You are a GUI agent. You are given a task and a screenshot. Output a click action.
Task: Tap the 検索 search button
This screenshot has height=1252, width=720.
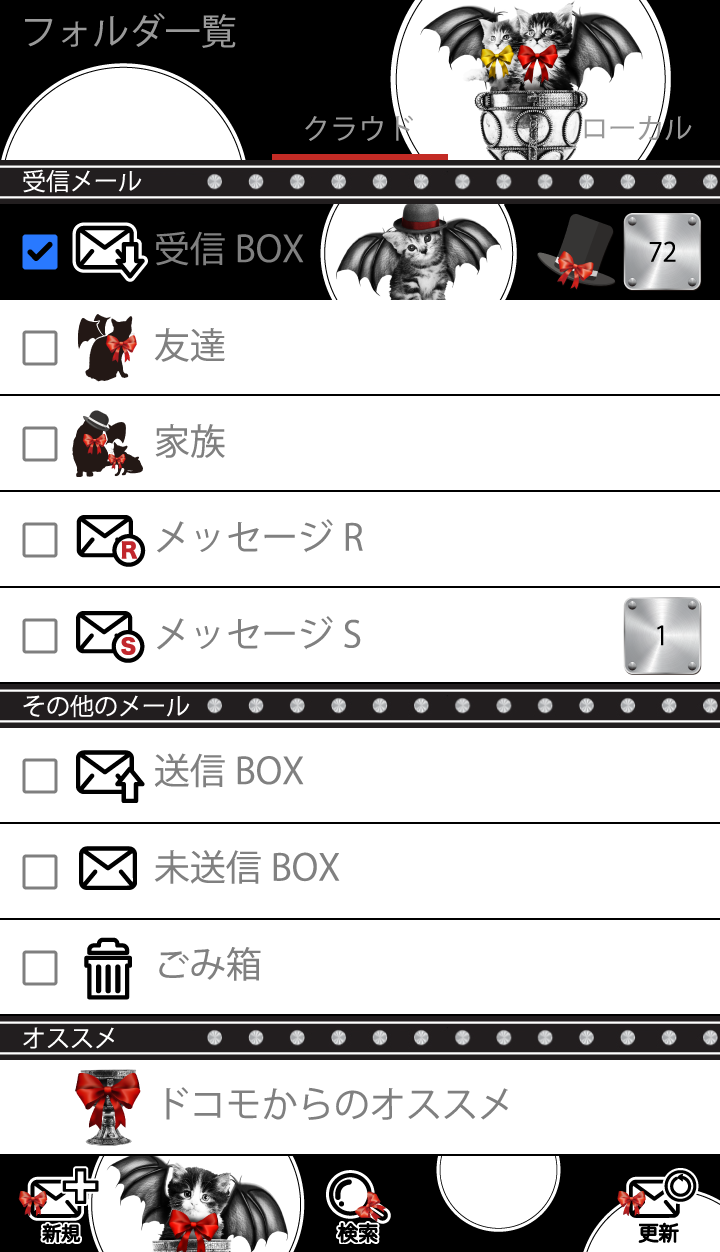357,1208
